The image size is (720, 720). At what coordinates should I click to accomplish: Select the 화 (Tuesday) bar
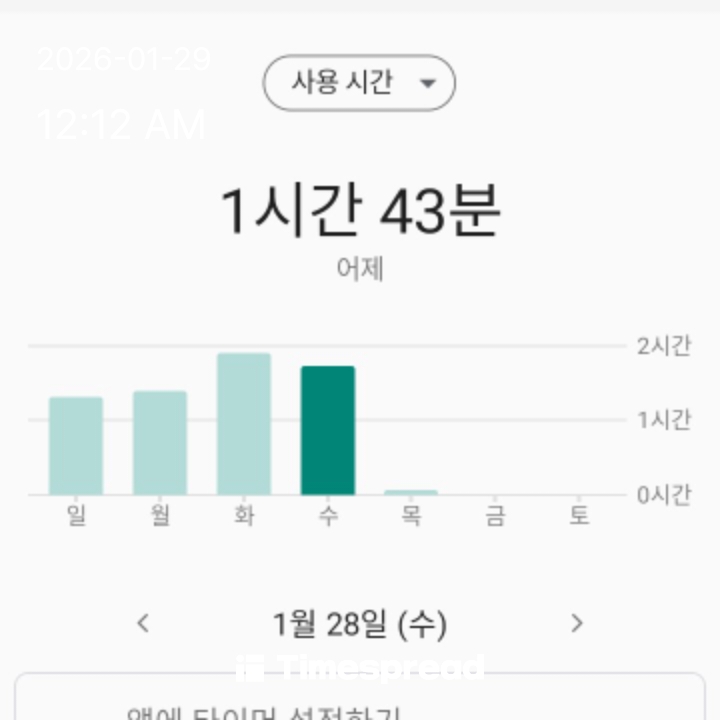(x=244, y=424)
